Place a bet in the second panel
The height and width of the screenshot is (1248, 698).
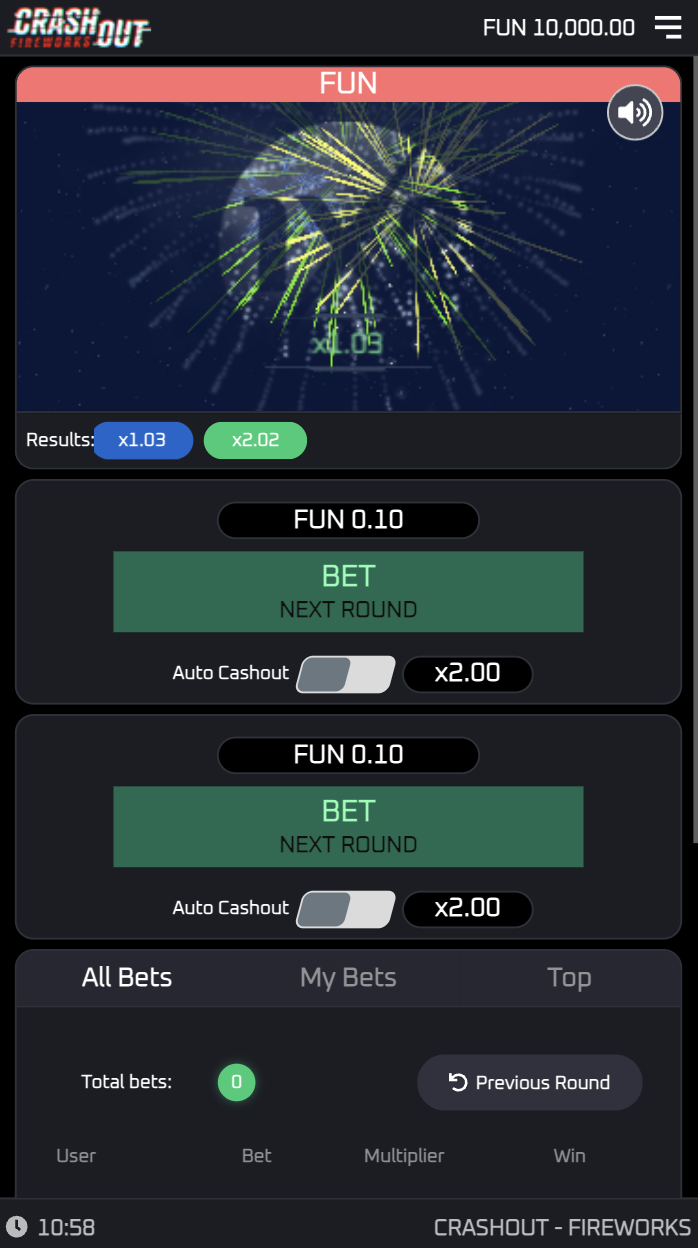348,827
